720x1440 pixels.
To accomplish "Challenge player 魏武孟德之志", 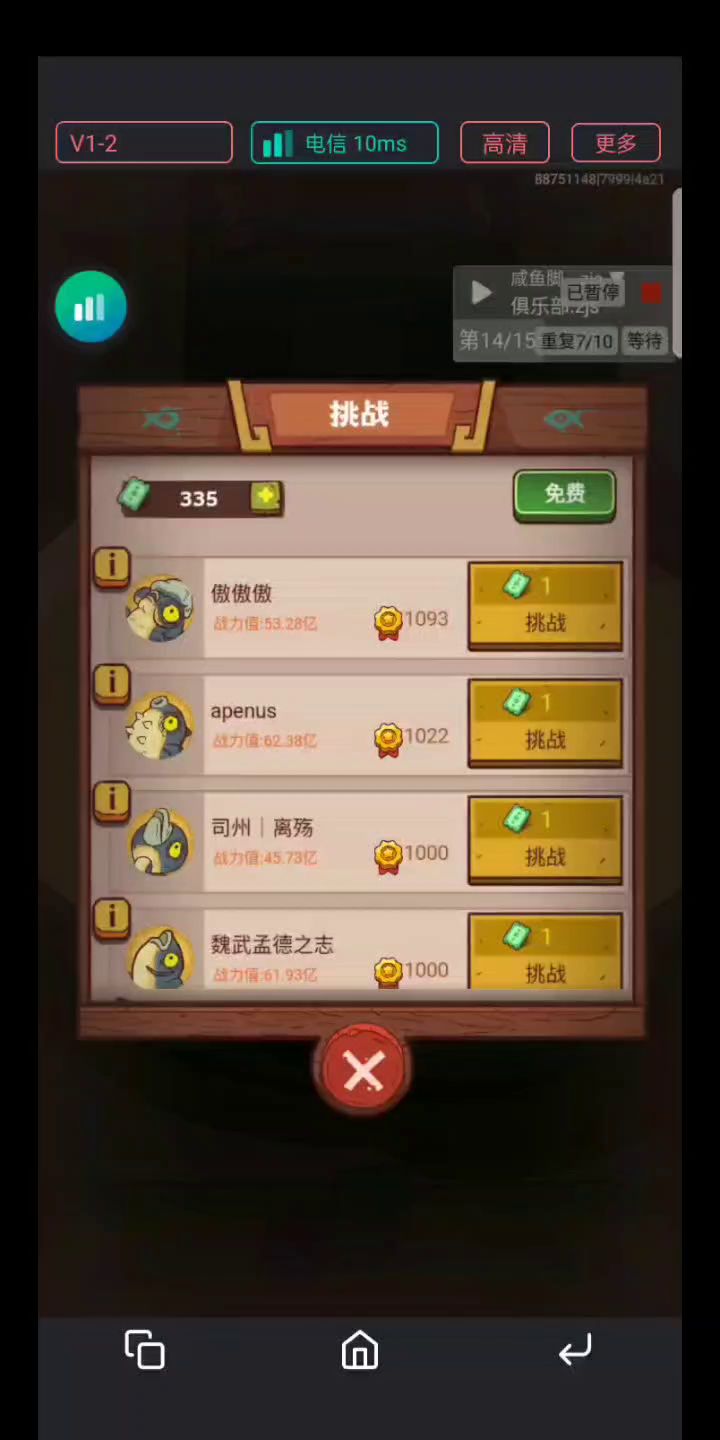I will click(x=545, y=955).
